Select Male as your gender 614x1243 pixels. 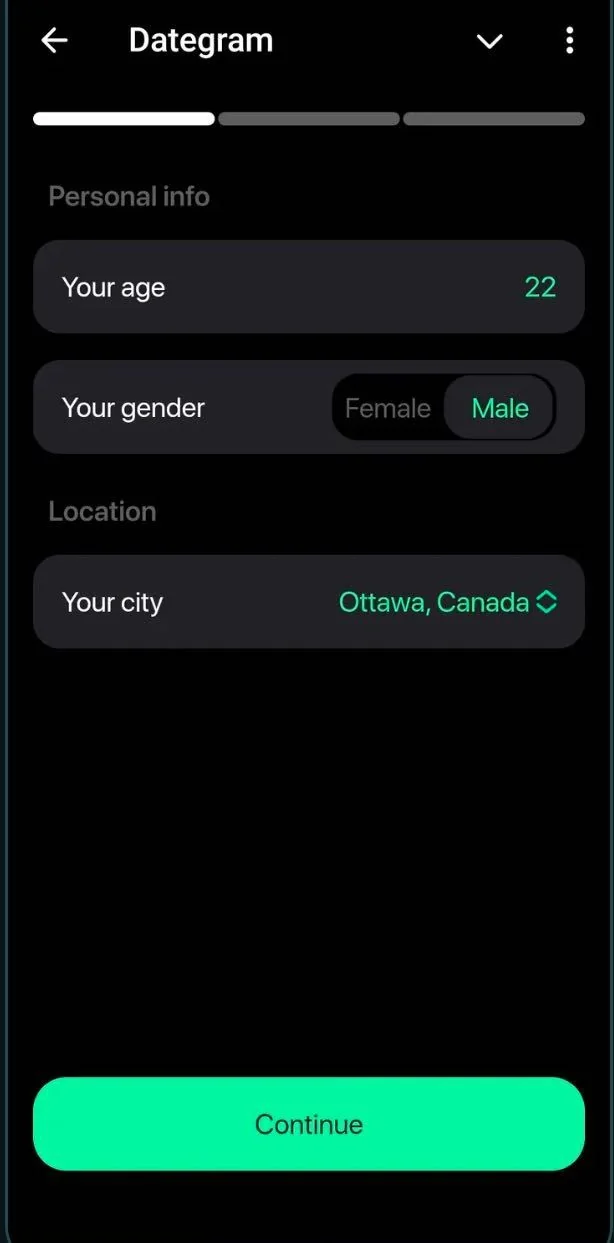click(500, 408)
